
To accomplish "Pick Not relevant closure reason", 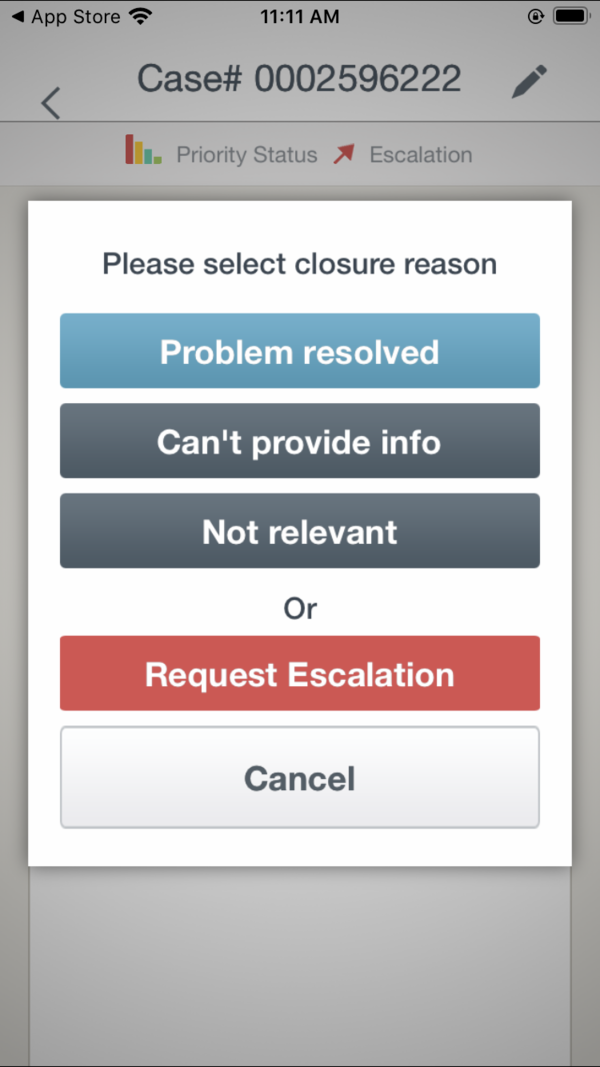I will 300,531.
